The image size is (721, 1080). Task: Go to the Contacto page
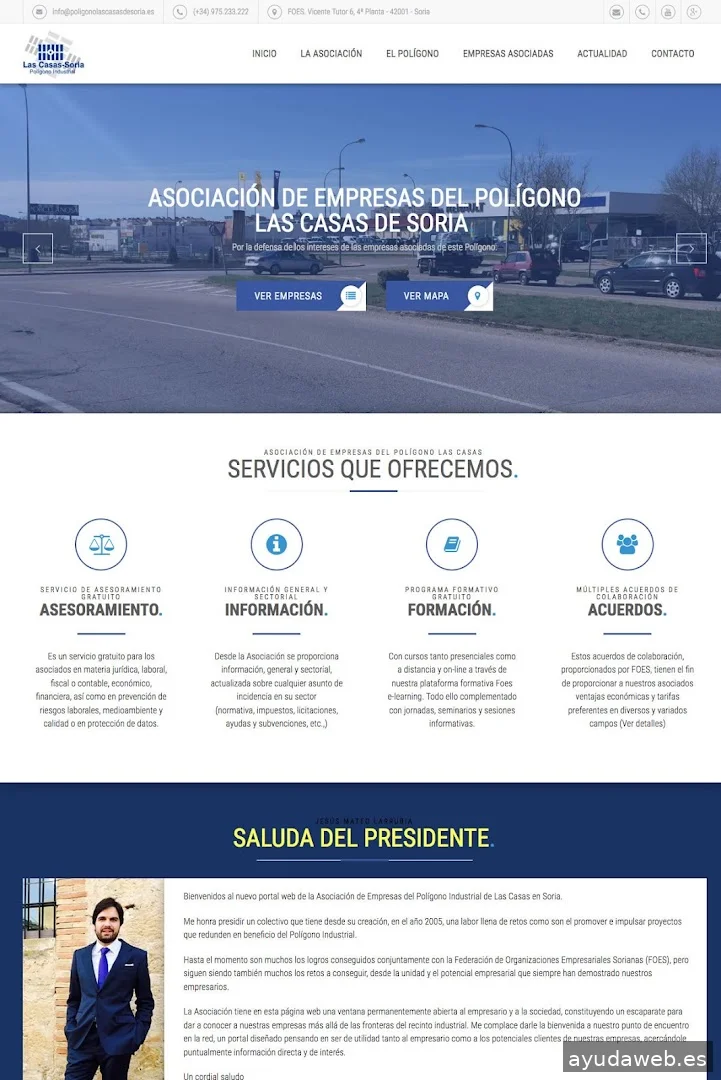[672, 54]
